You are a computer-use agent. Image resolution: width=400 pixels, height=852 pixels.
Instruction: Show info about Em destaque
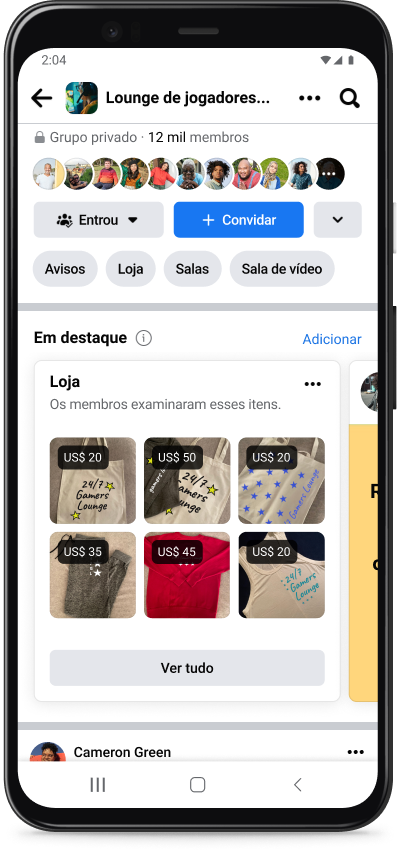[143, 339]
